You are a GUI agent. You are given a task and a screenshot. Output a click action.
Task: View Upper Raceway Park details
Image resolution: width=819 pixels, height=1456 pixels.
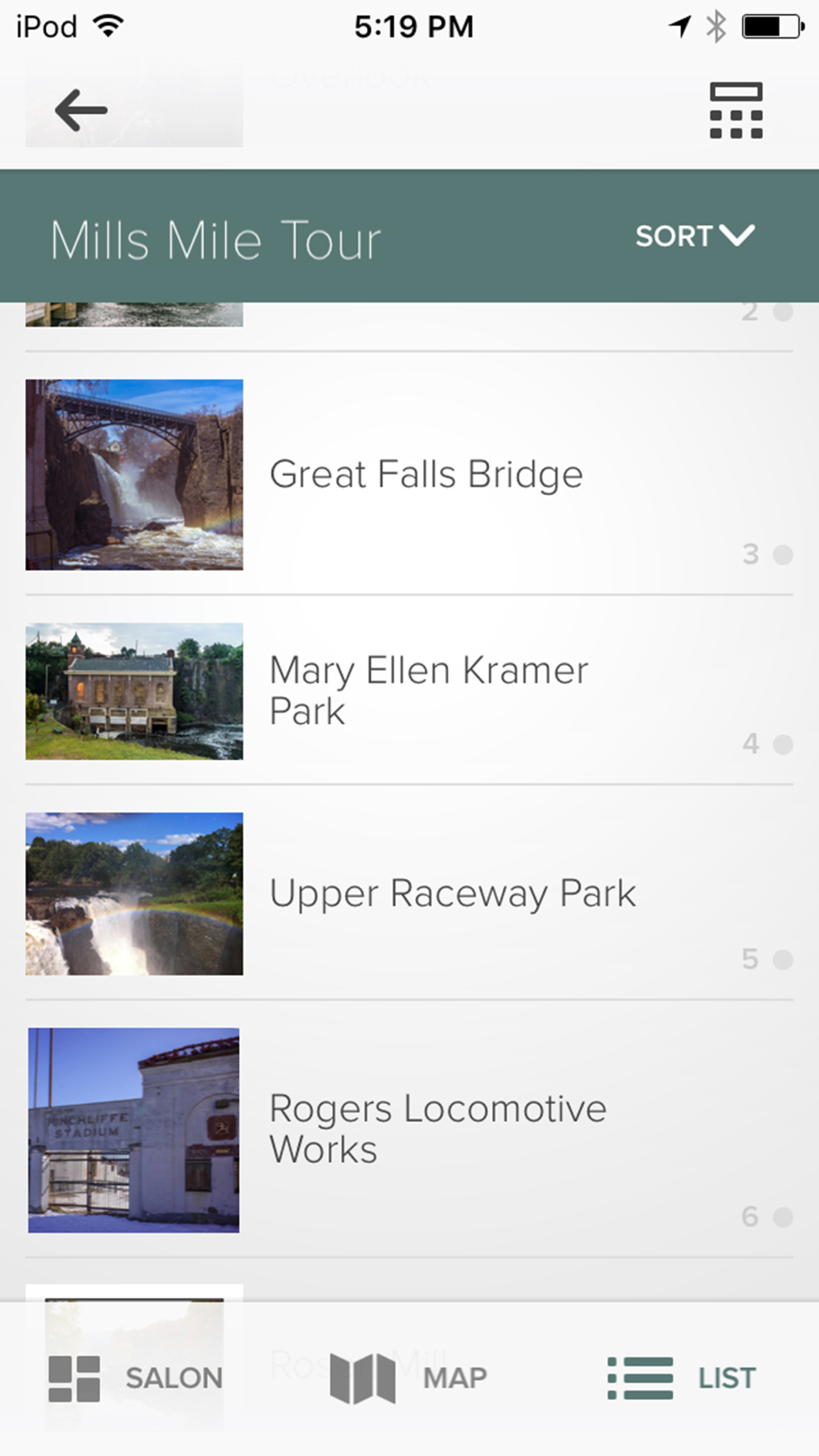452,893
